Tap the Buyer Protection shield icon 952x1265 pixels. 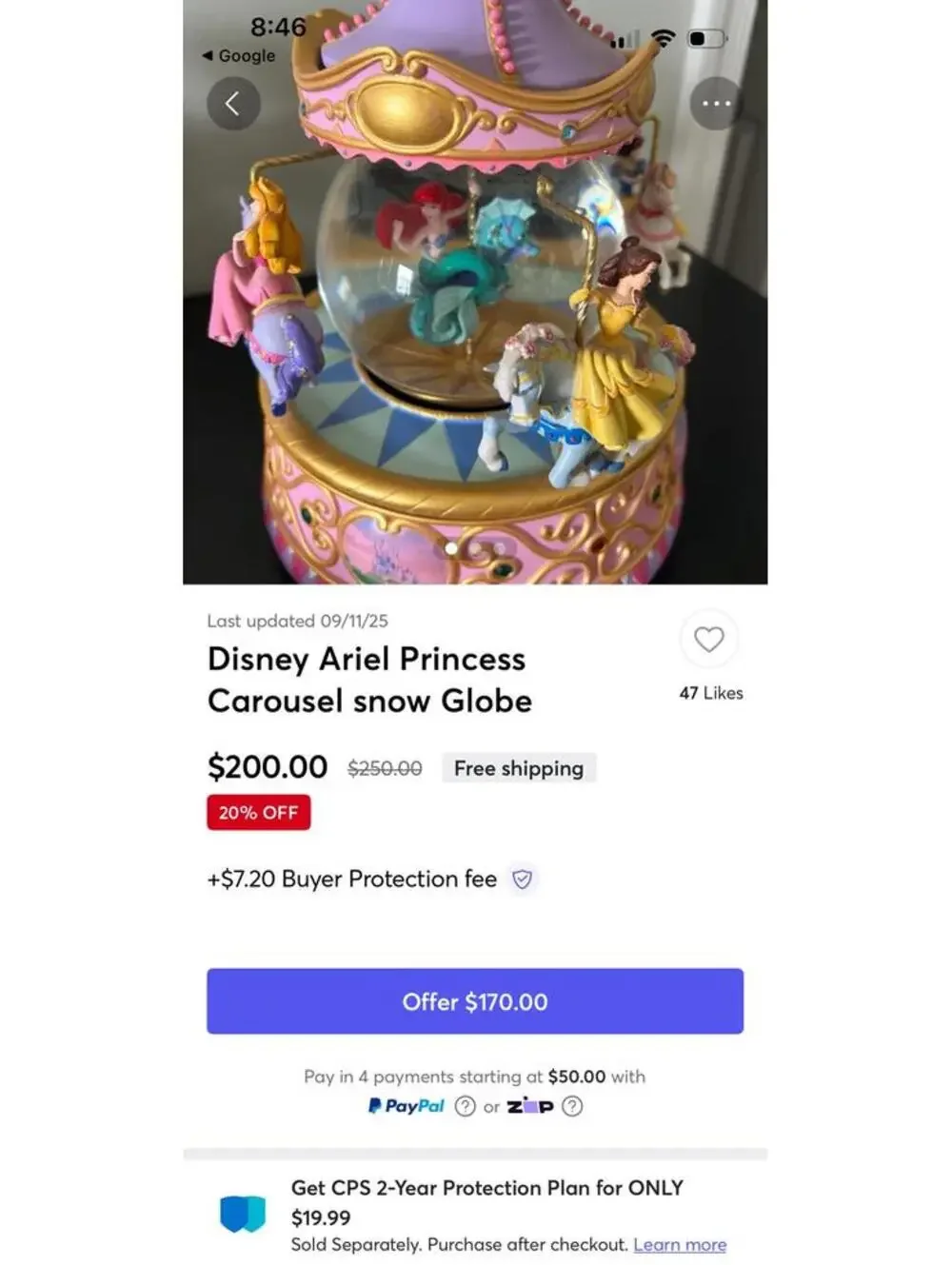point(522,880)
